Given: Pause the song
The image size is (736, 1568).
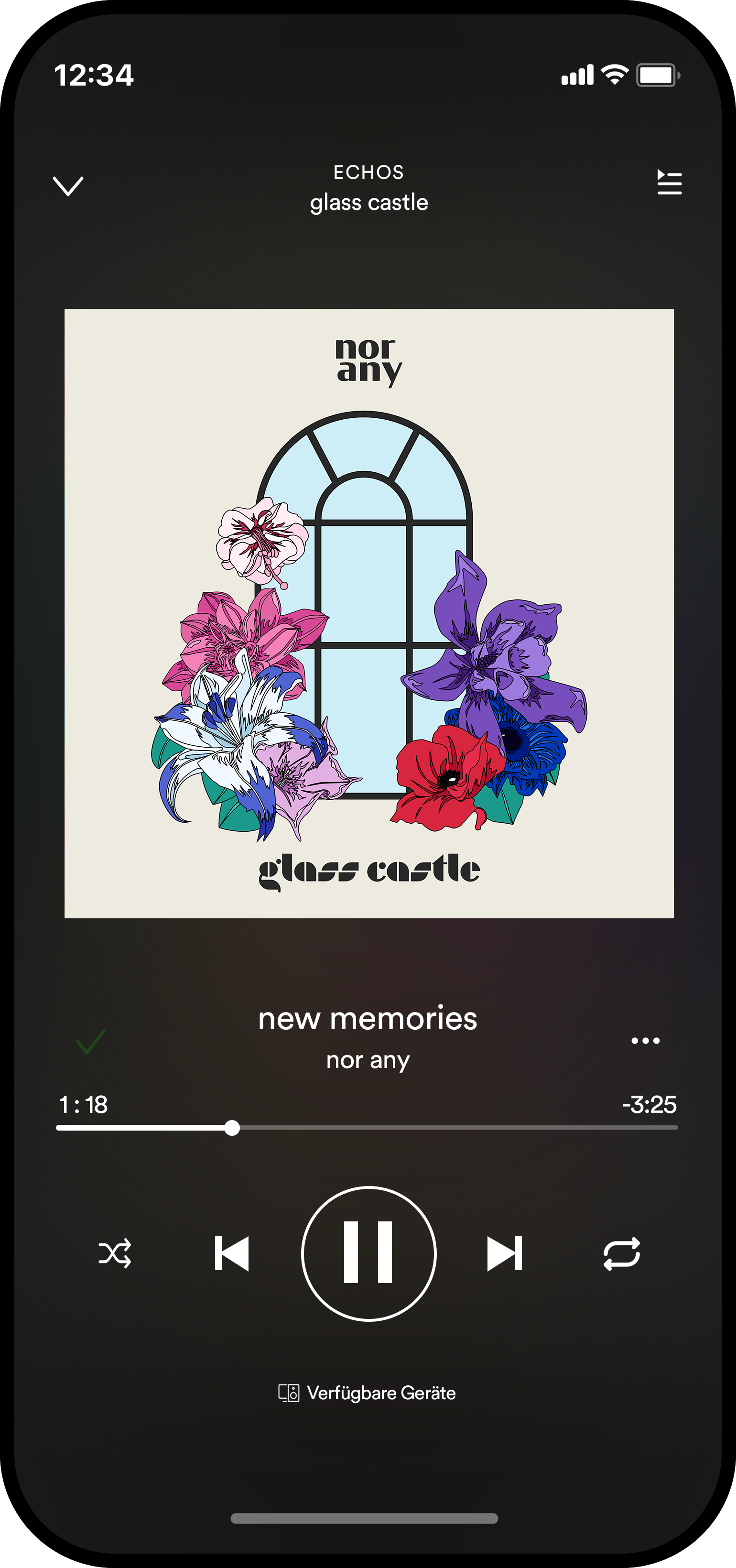Looking at the screenshot, I should [368, 1253].
